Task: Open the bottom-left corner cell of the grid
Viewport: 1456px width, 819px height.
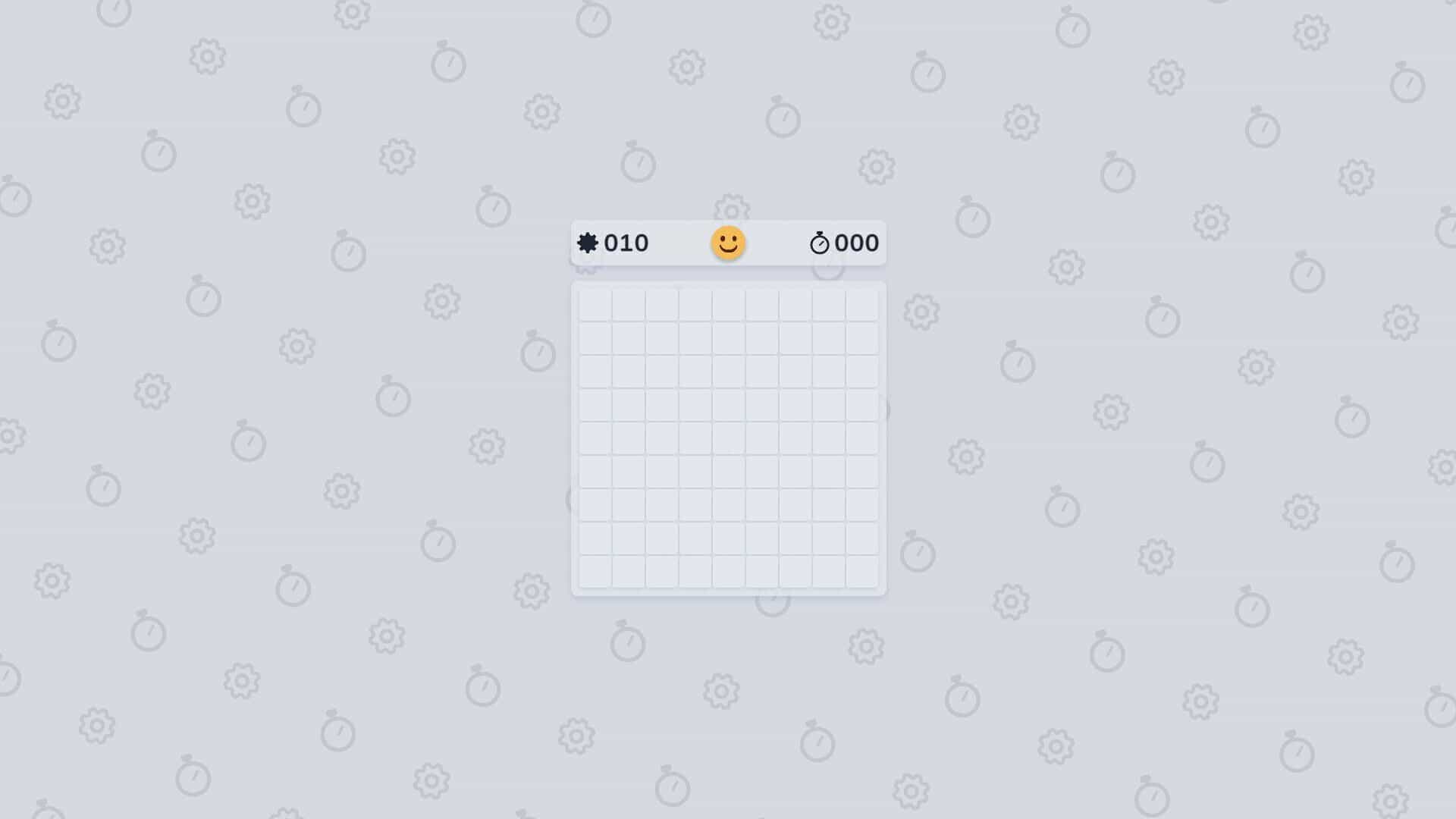Action: point(595,572)
